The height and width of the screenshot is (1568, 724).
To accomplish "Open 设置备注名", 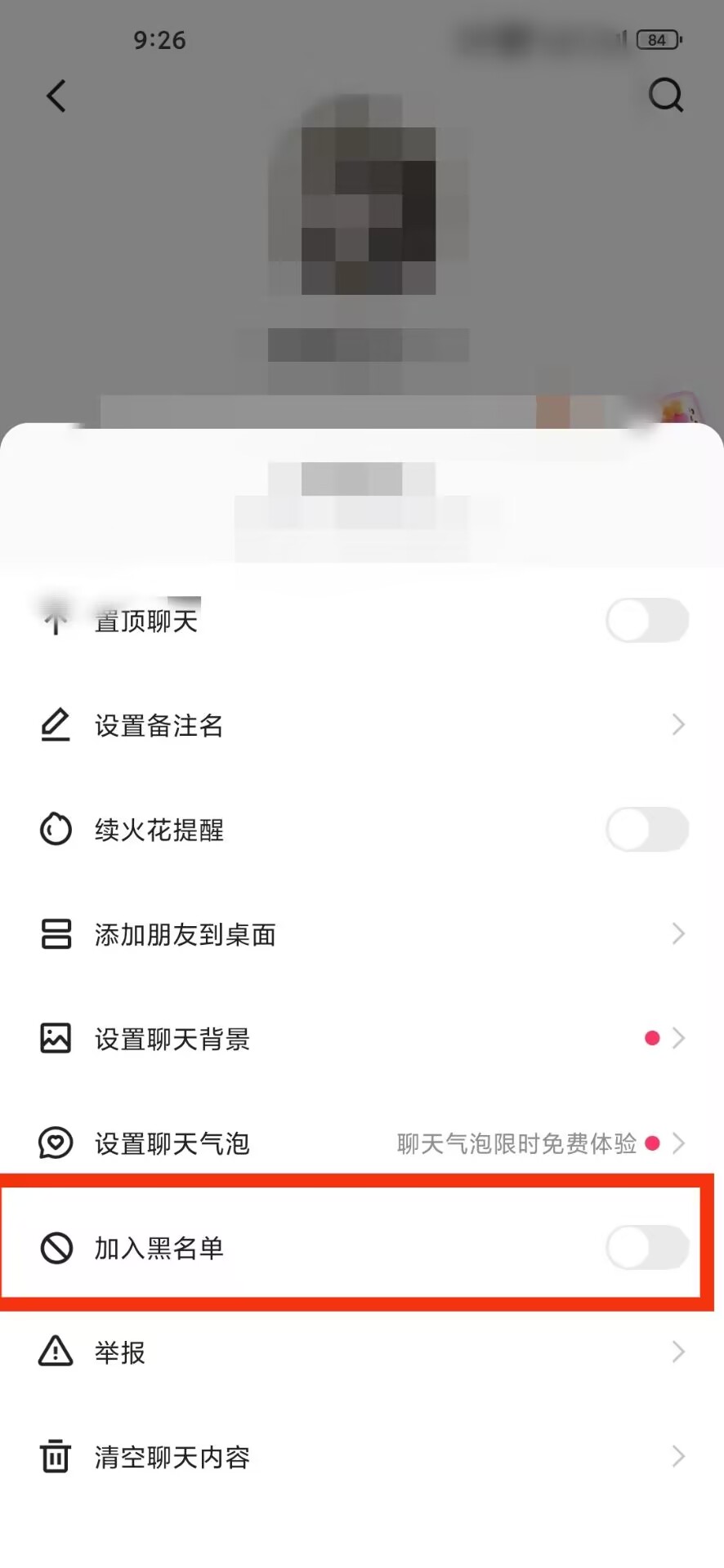I will click(362, 725).
